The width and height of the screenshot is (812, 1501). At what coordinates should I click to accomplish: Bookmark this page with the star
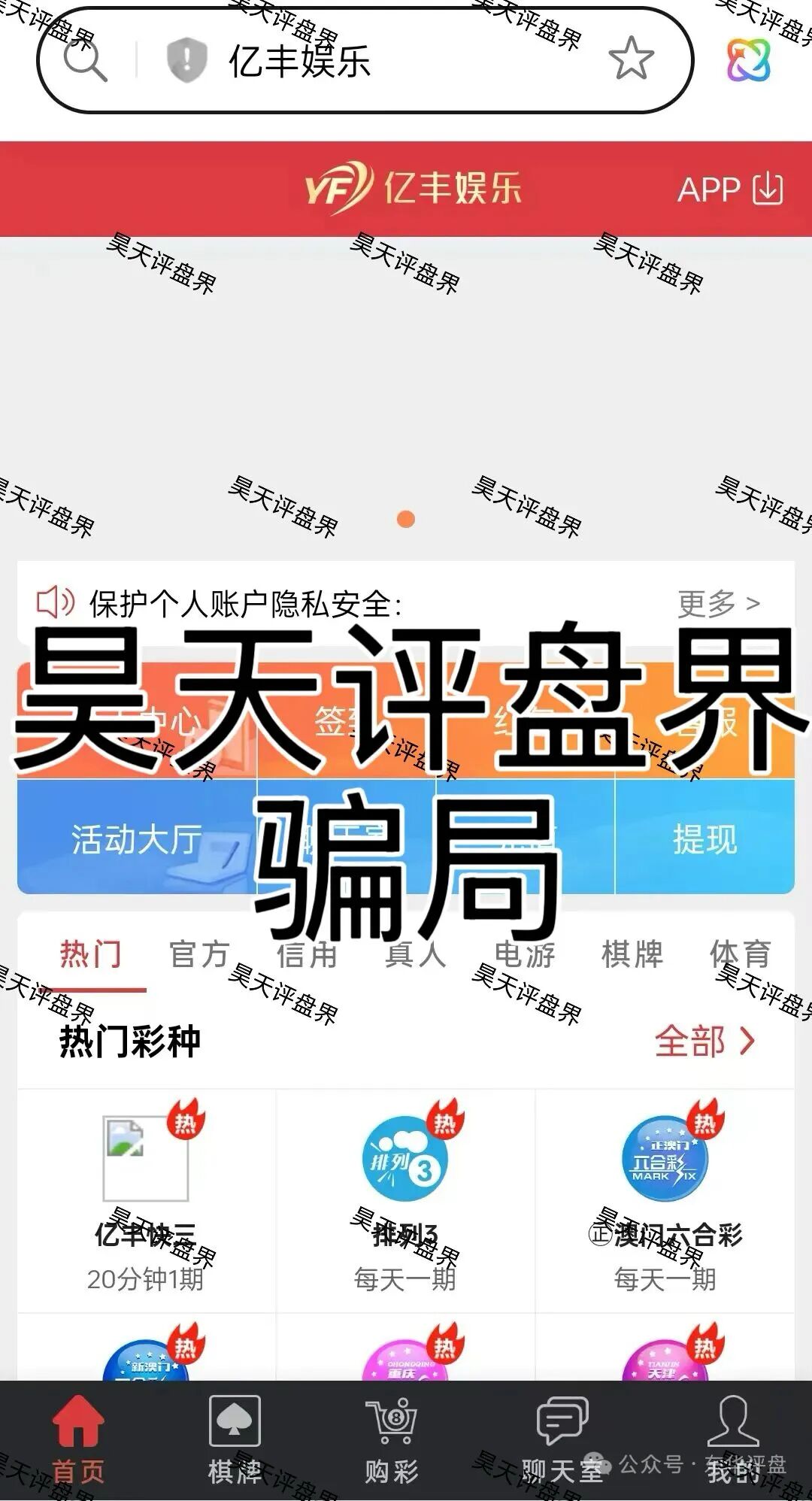point(630,59)
